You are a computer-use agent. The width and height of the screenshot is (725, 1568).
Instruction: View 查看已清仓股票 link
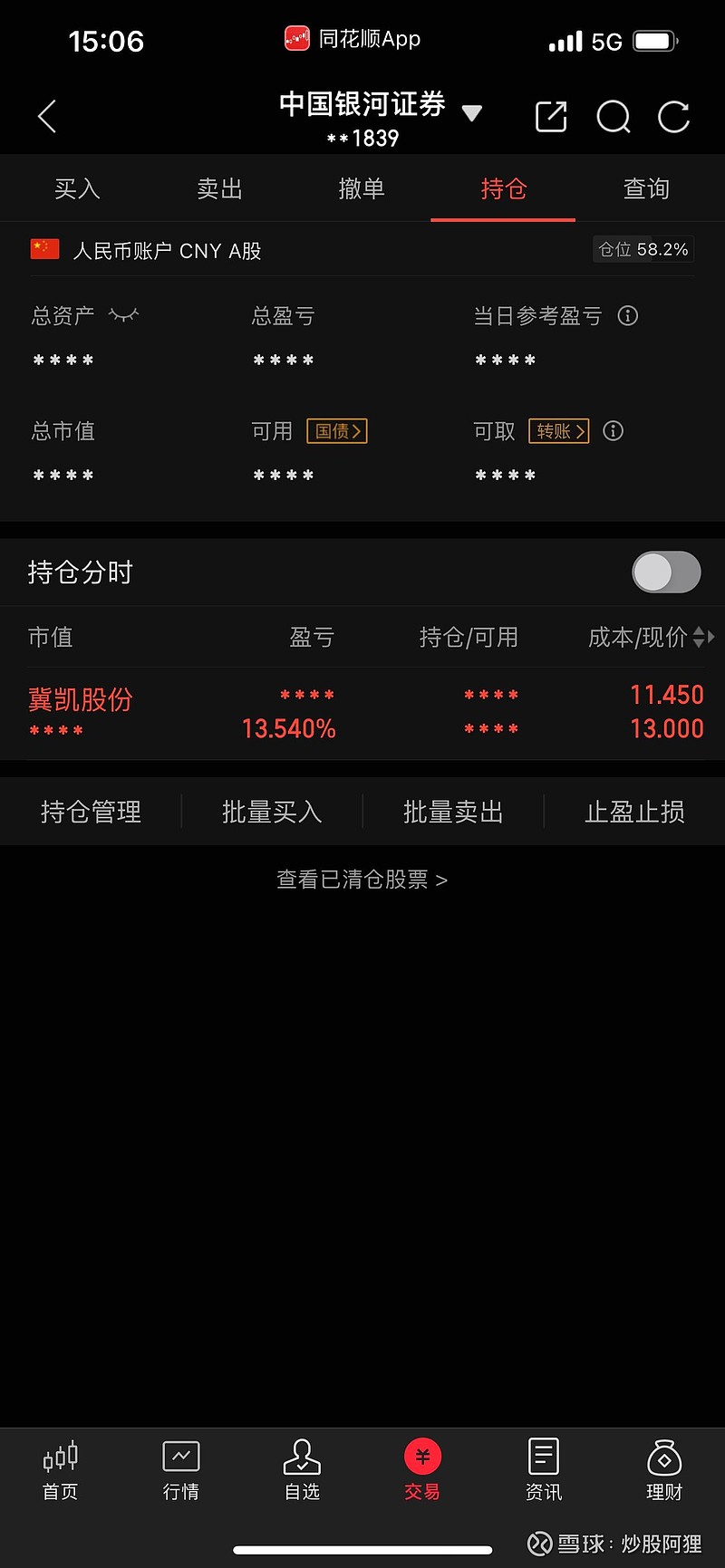(x=362, y=880)
